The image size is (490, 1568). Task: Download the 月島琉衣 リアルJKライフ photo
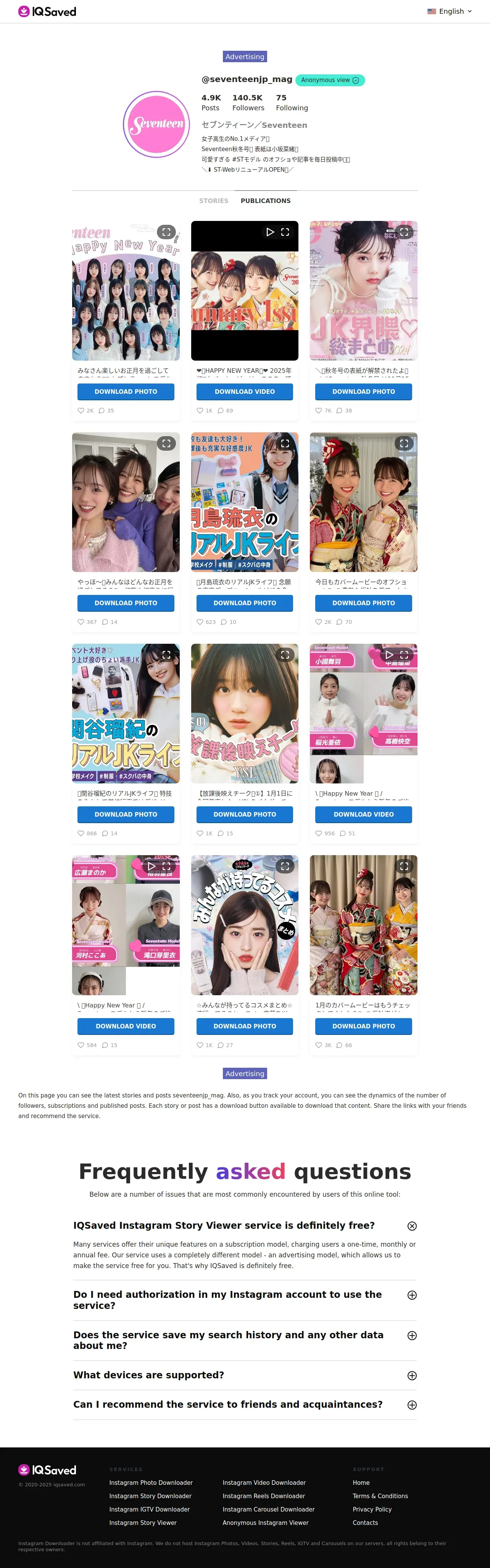tap(245, 603)
